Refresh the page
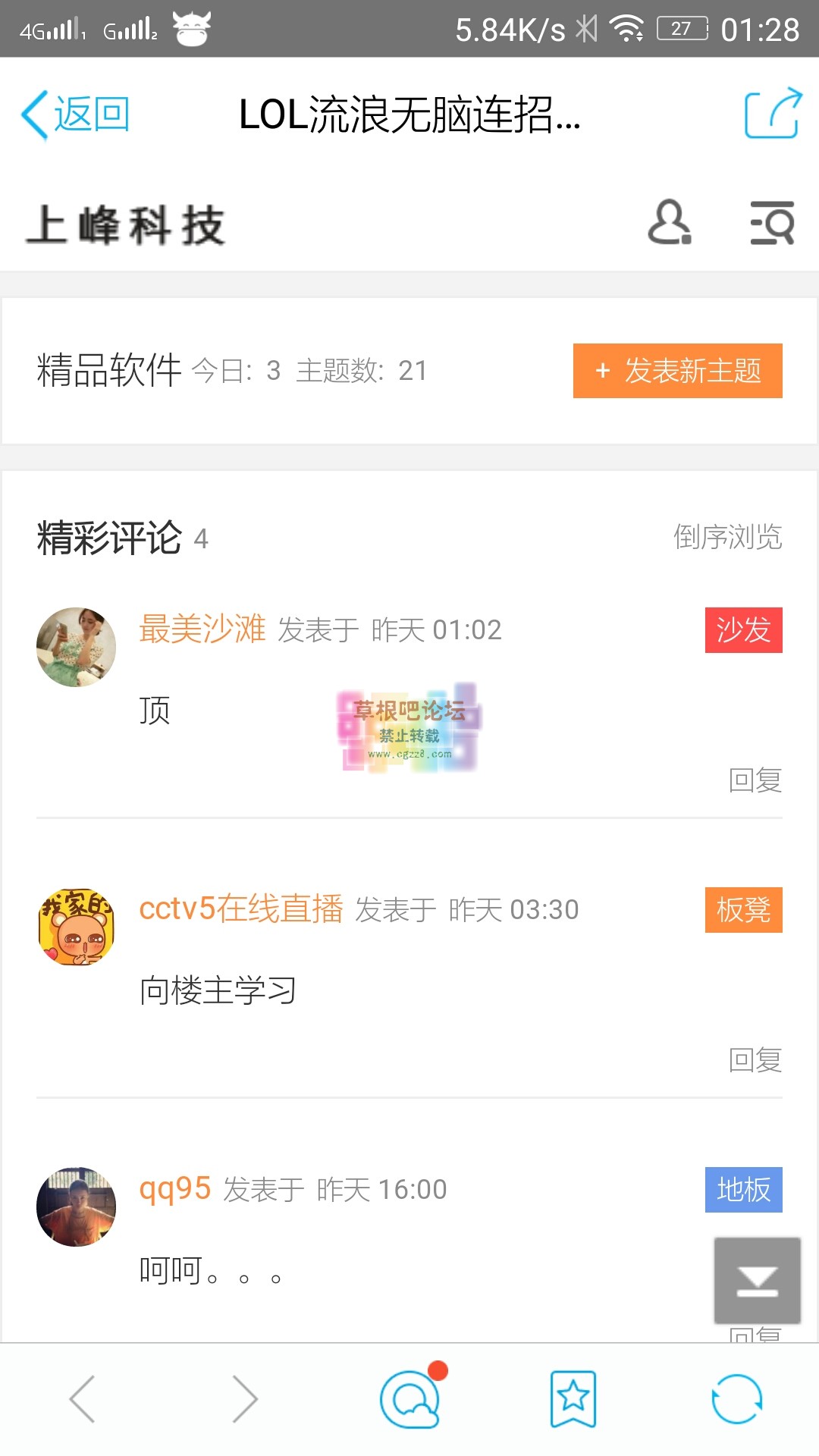Screen dimensions: 819x1456 coord(736,1399)
